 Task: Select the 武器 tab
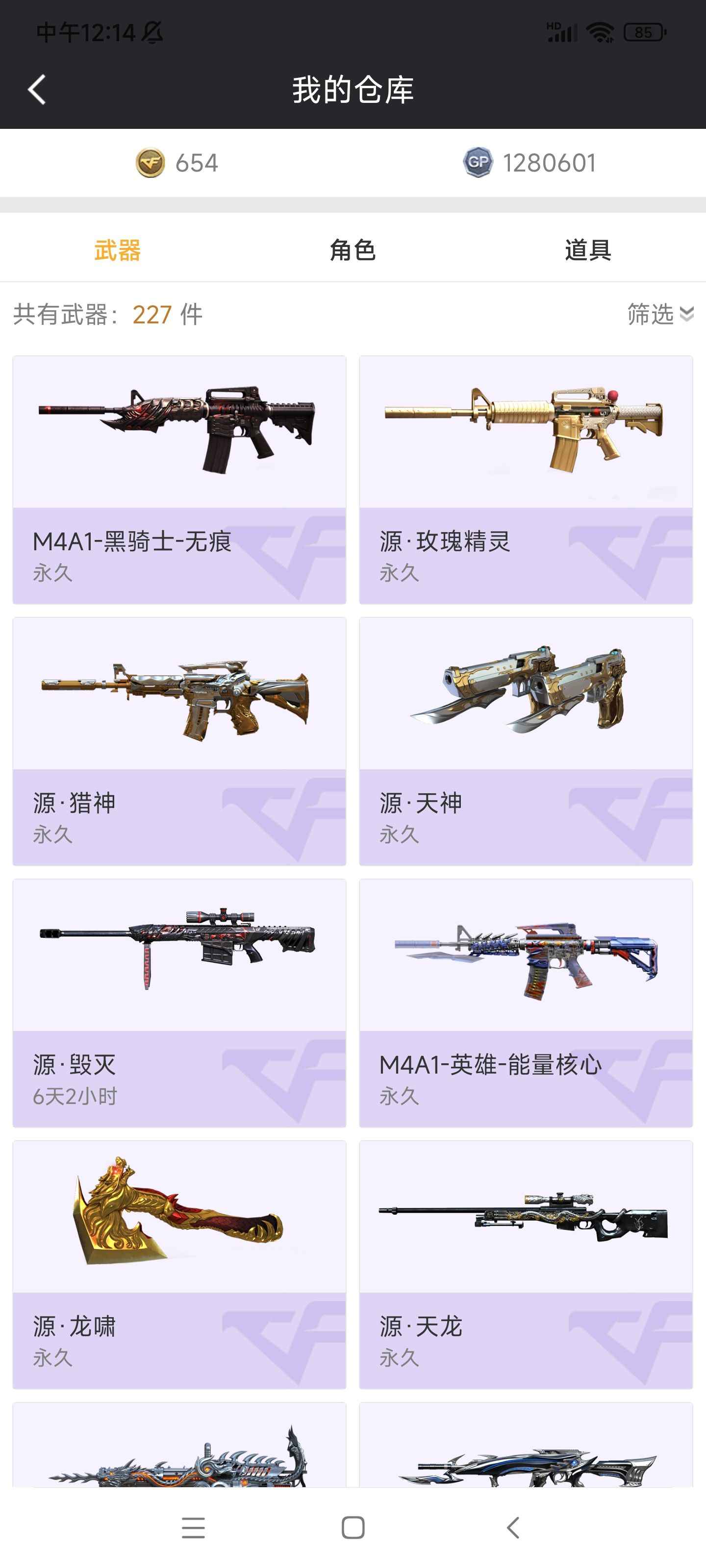(x=118, y=250)
